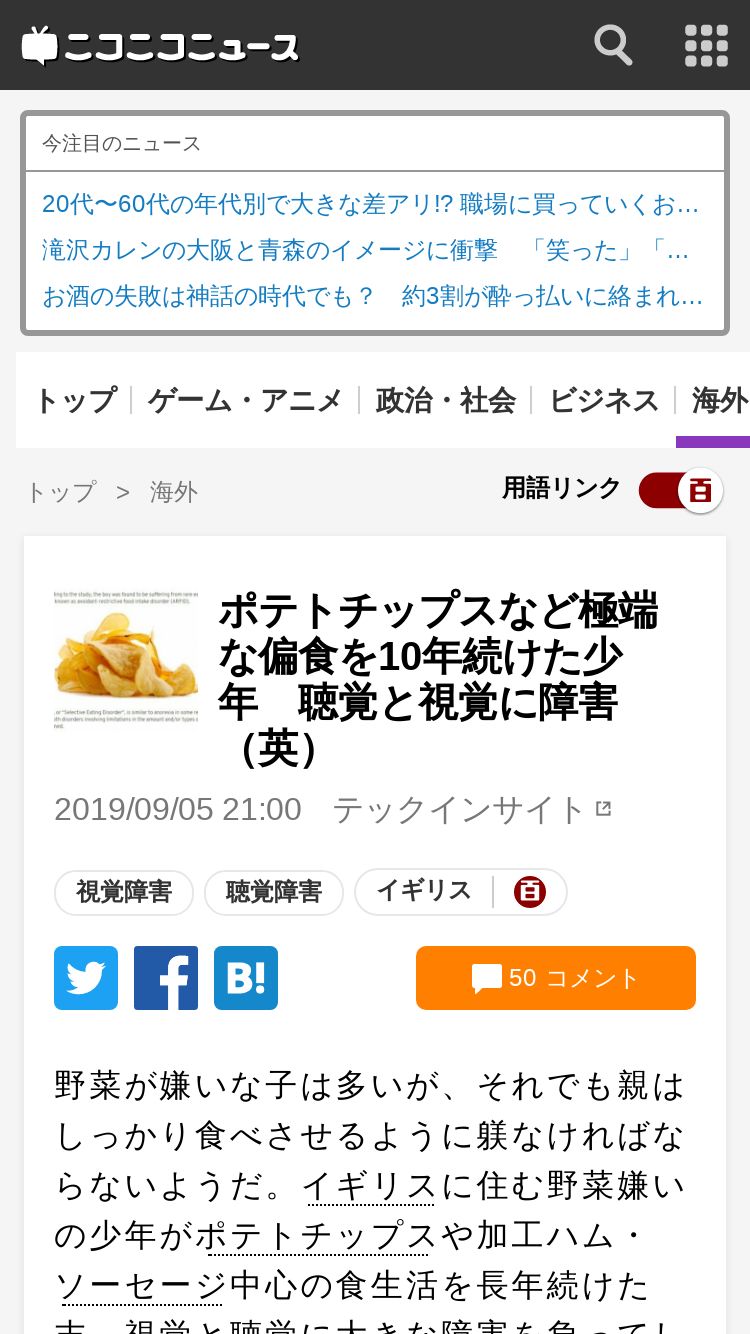Switch to the 政治・社会 tab

(445, 400)
